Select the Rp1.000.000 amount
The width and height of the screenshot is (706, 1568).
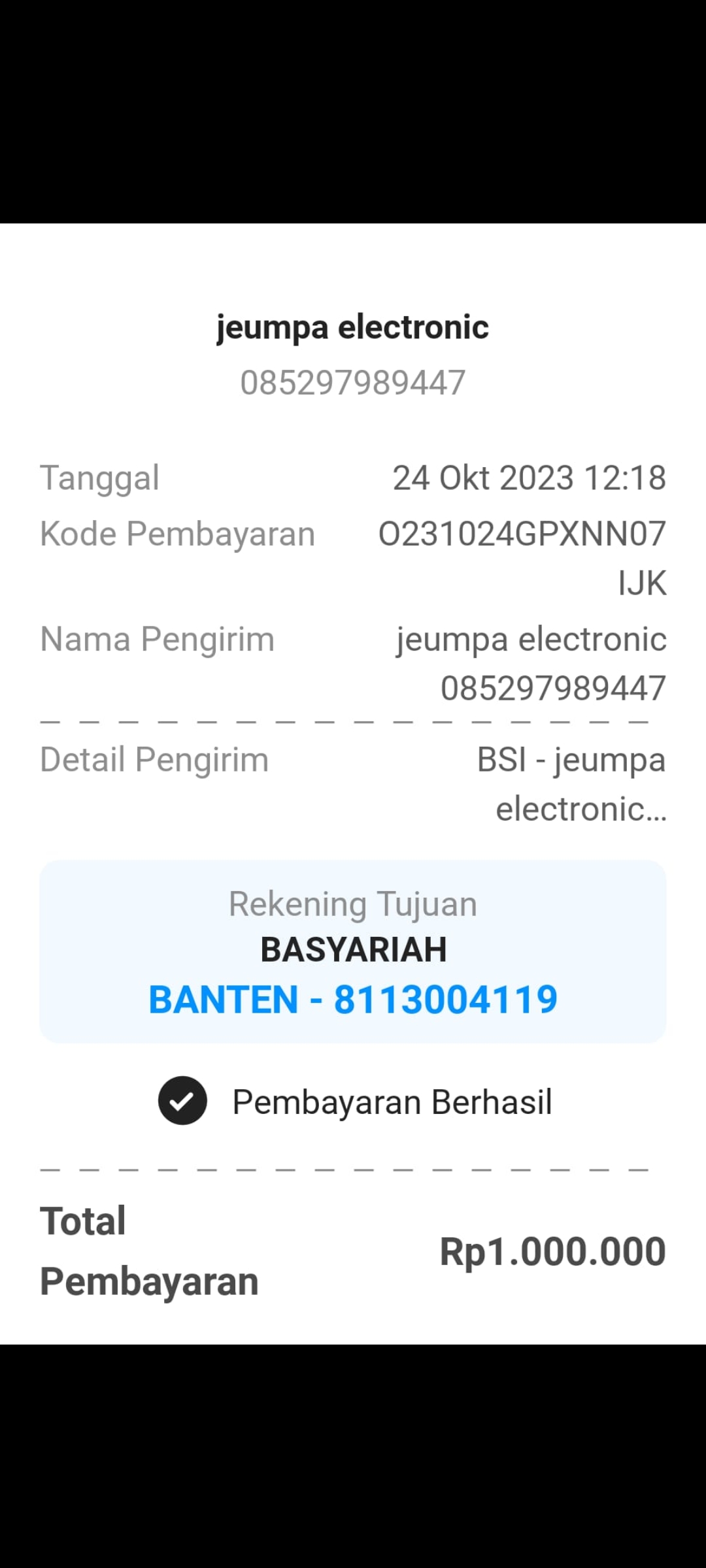click(x=552, y=1249)
